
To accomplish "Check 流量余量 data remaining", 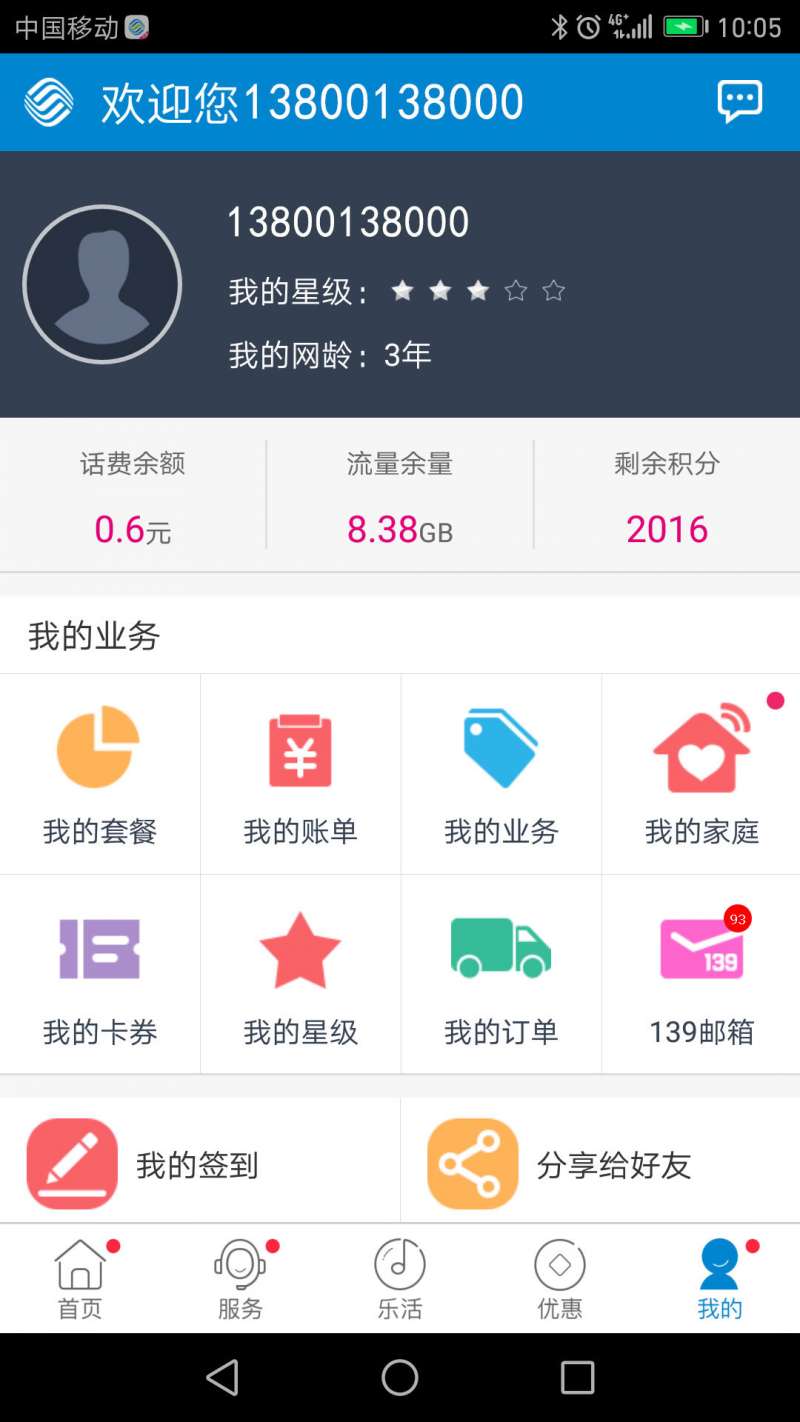I will [400, 496].
